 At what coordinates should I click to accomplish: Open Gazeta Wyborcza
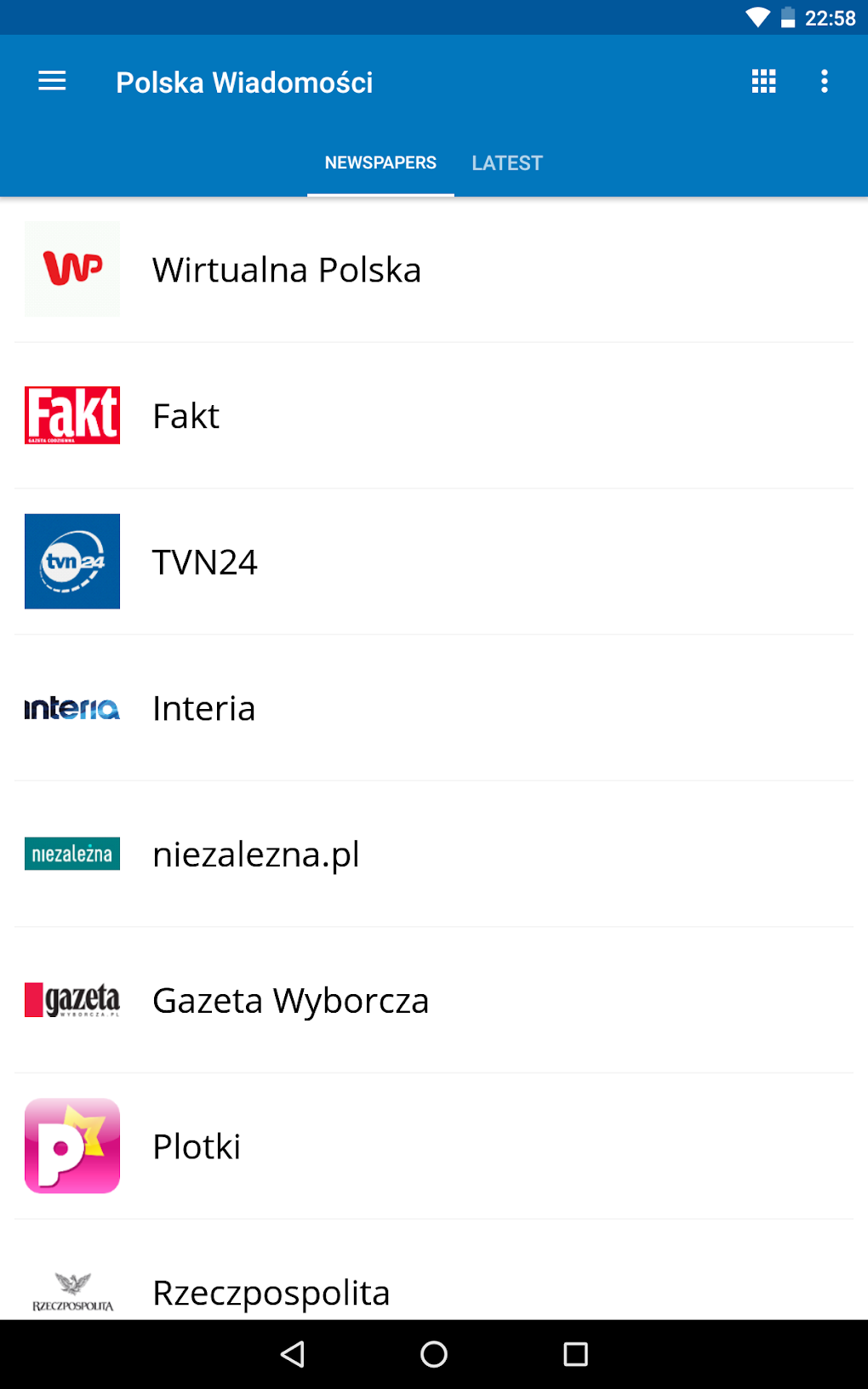pos(434,1000)
